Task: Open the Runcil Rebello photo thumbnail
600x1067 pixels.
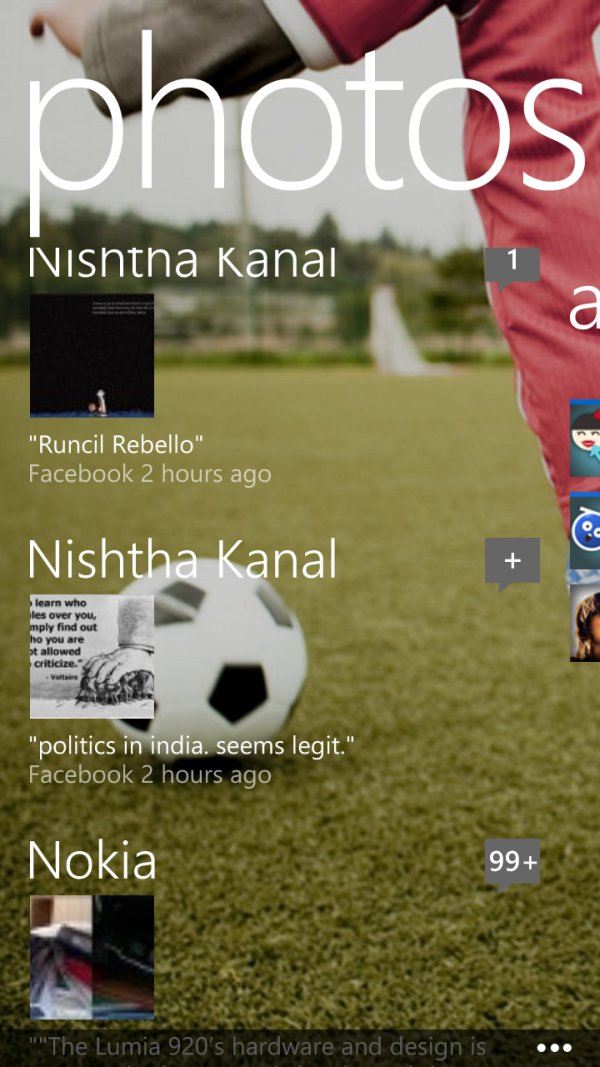Action: [x=92, y=355]
